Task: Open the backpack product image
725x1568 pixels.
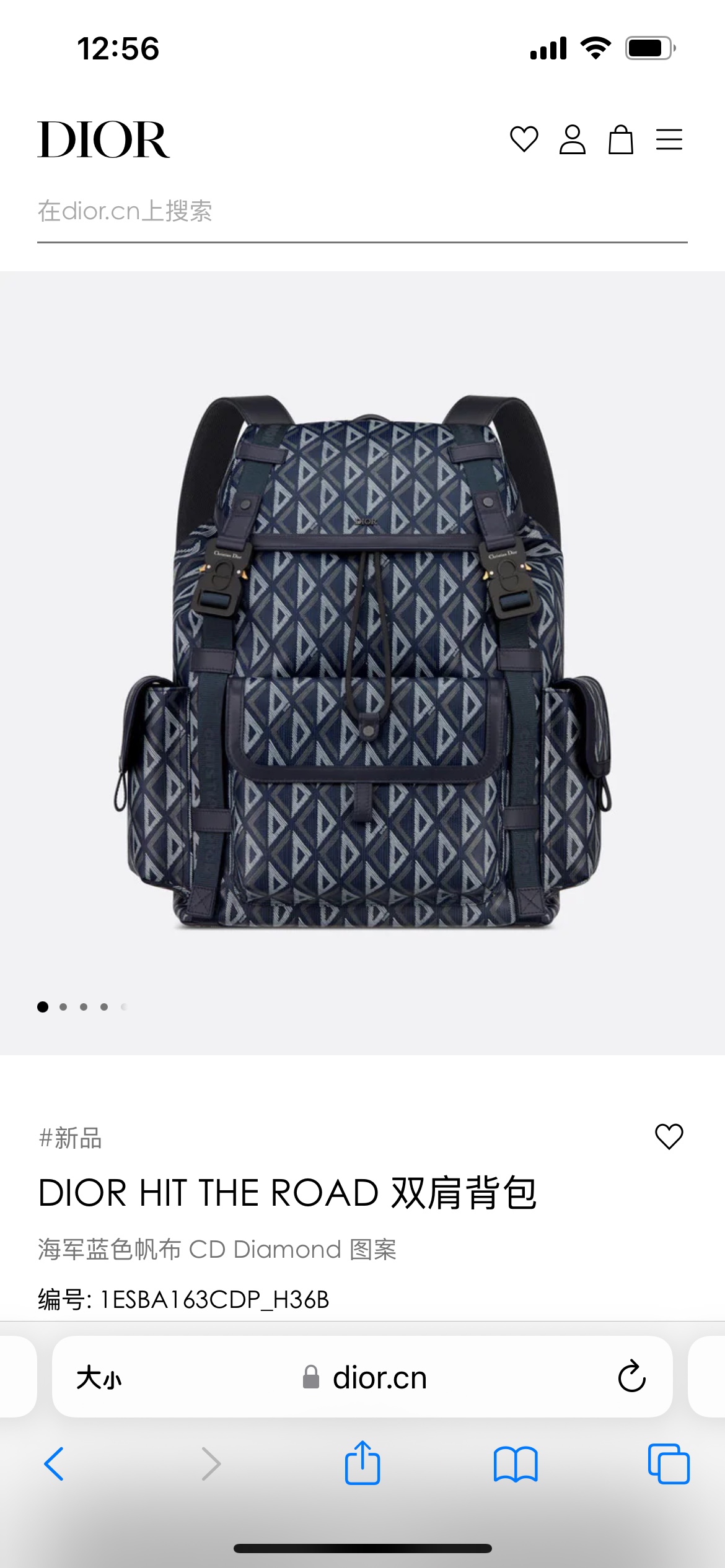Action: [x=362, y=663]
